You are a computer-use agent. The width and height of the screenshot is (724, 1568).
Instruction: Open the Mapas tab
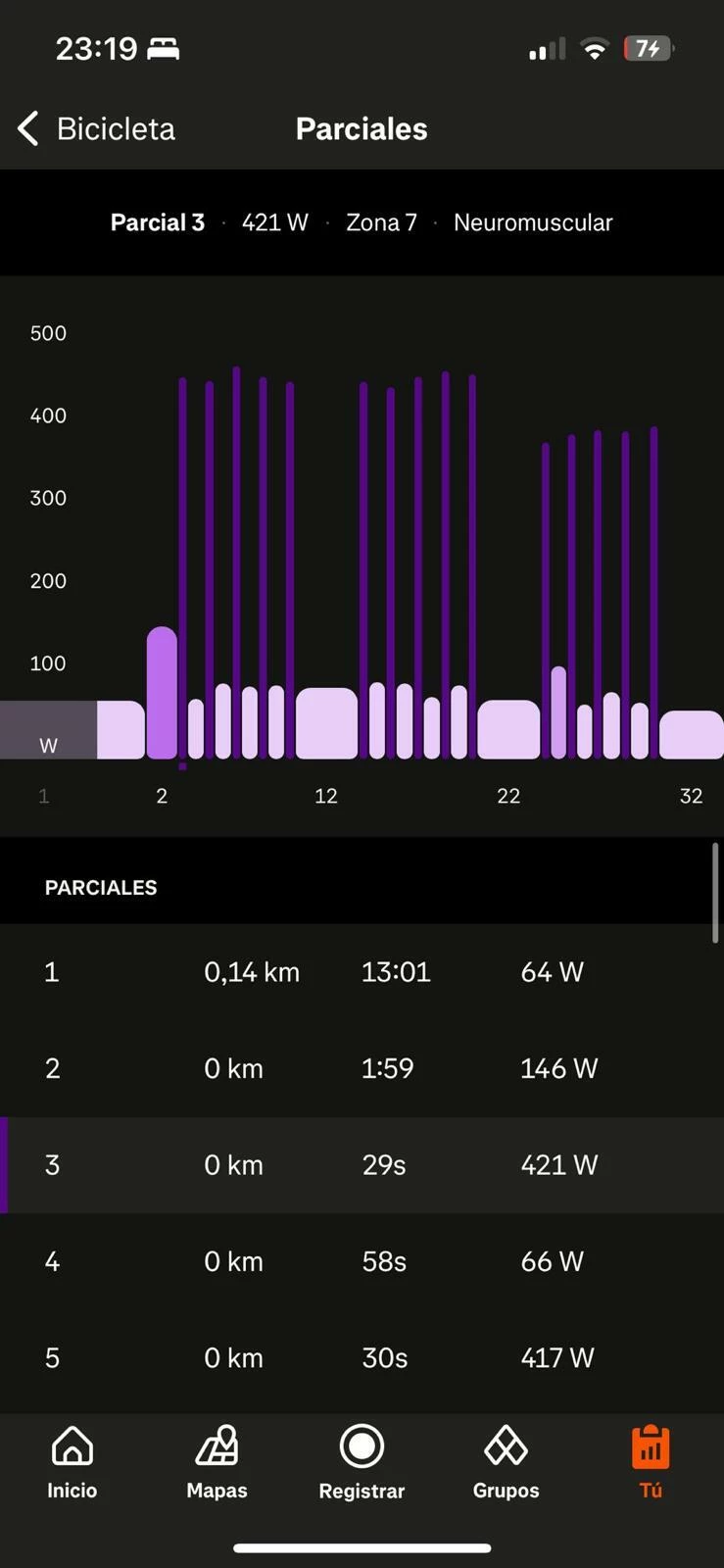pyautogui.click(x=217, y=1462)
